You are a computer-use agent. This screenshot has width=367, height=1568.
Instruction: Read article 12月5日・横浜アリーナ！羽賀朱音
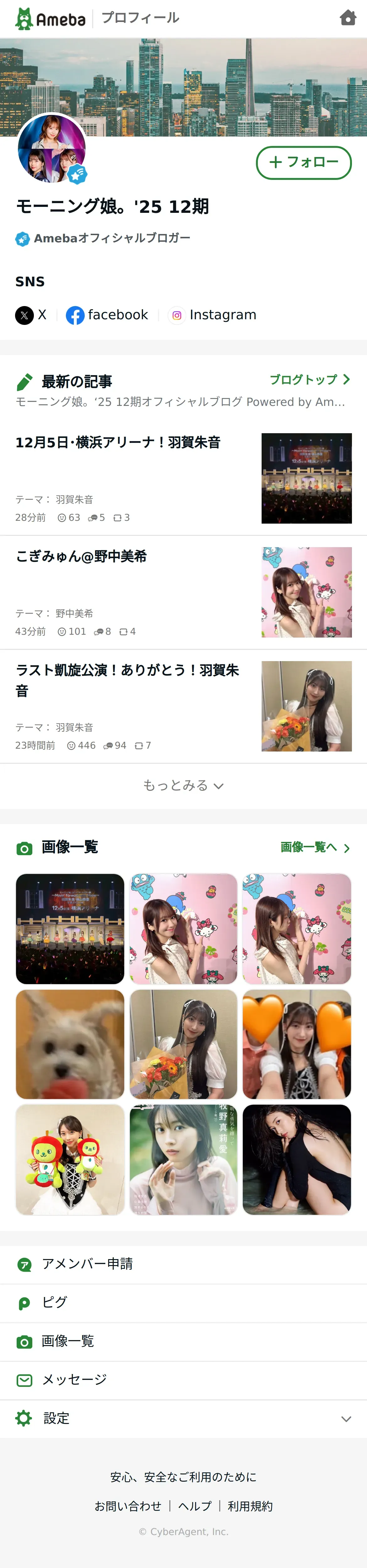coord(118,443)
